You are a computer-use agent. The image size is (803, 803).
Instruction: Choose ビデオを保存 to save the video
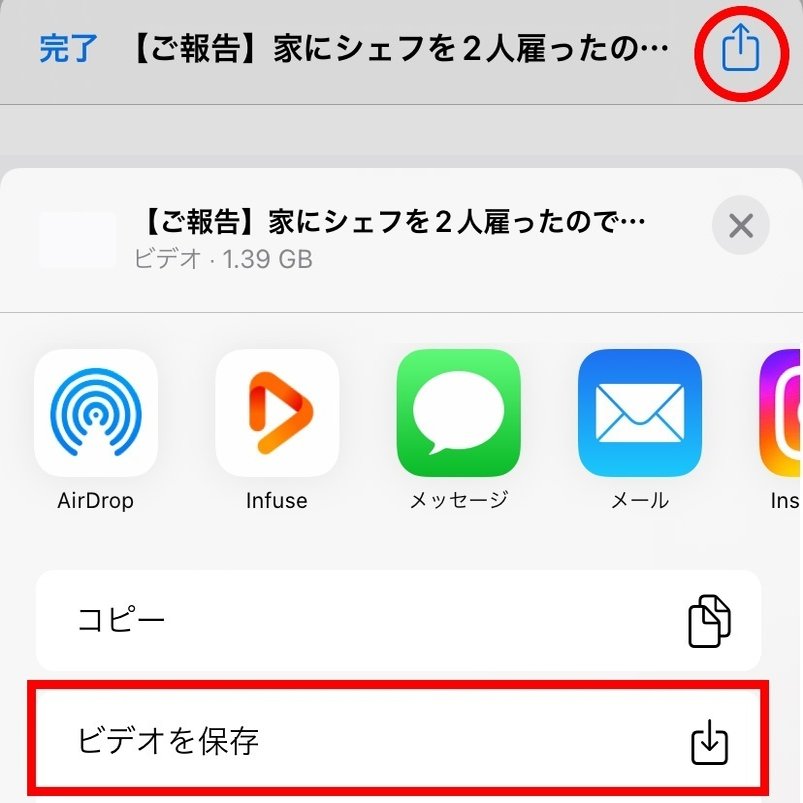(398, 741)
